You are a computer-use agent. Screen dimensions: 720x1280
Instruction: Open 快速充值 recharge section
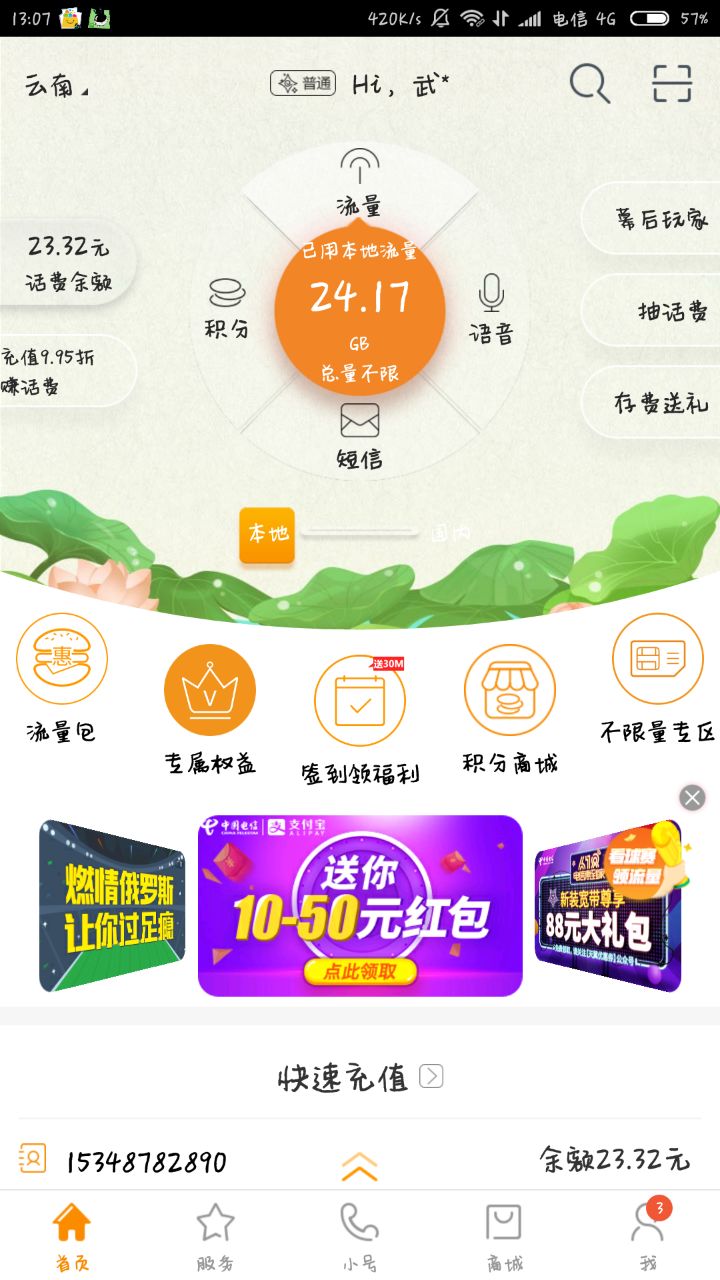click(360, 1077)
